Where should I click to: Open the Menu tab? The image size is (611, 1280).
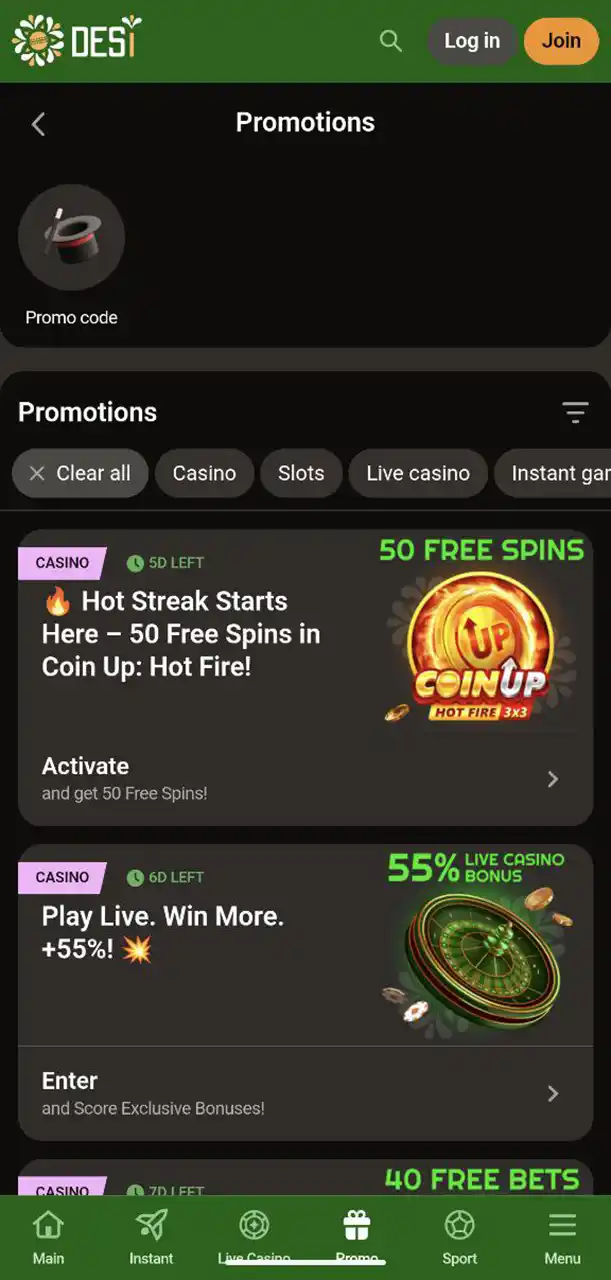pos(562,1237)
